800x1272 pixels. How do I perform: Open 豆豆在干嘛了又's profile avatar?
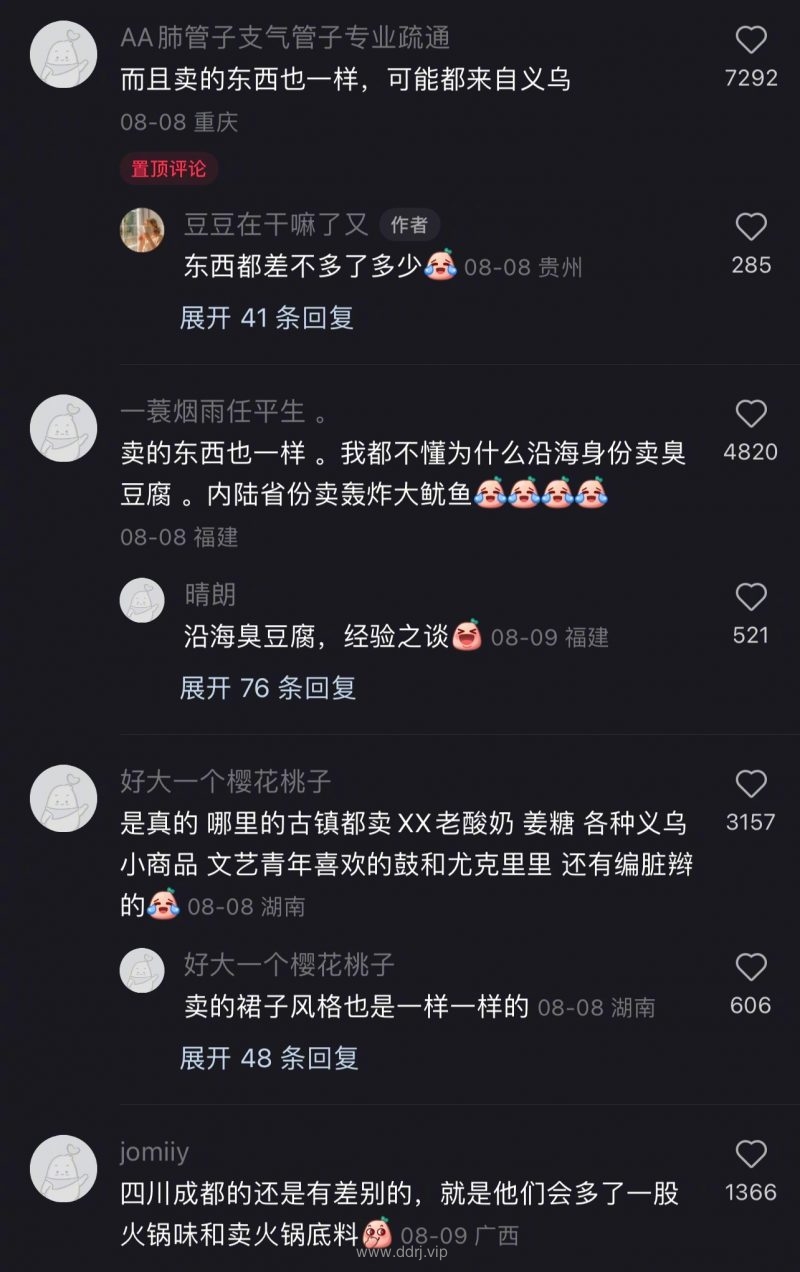tap(142, 230)
